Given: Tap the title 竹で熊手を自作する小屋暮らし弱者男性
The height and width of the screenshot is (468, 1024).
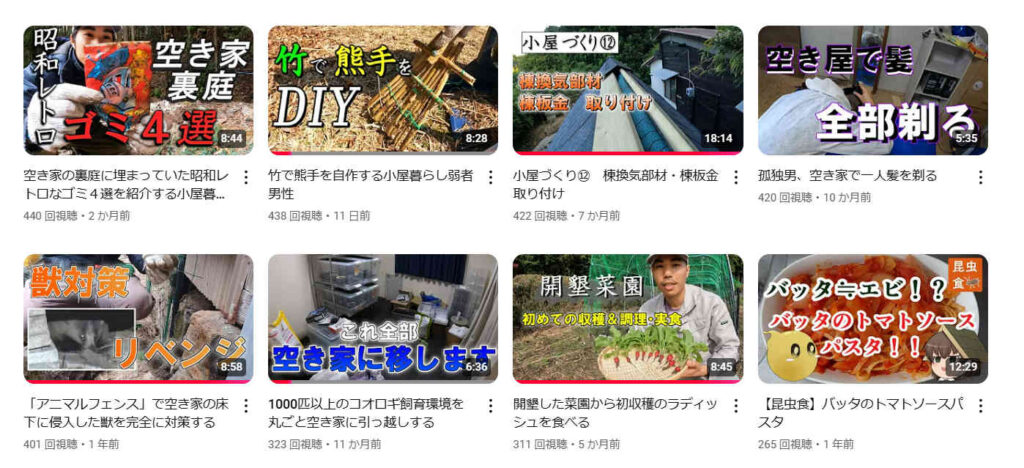Looking at the screenshot, I should tap(370, 184).
